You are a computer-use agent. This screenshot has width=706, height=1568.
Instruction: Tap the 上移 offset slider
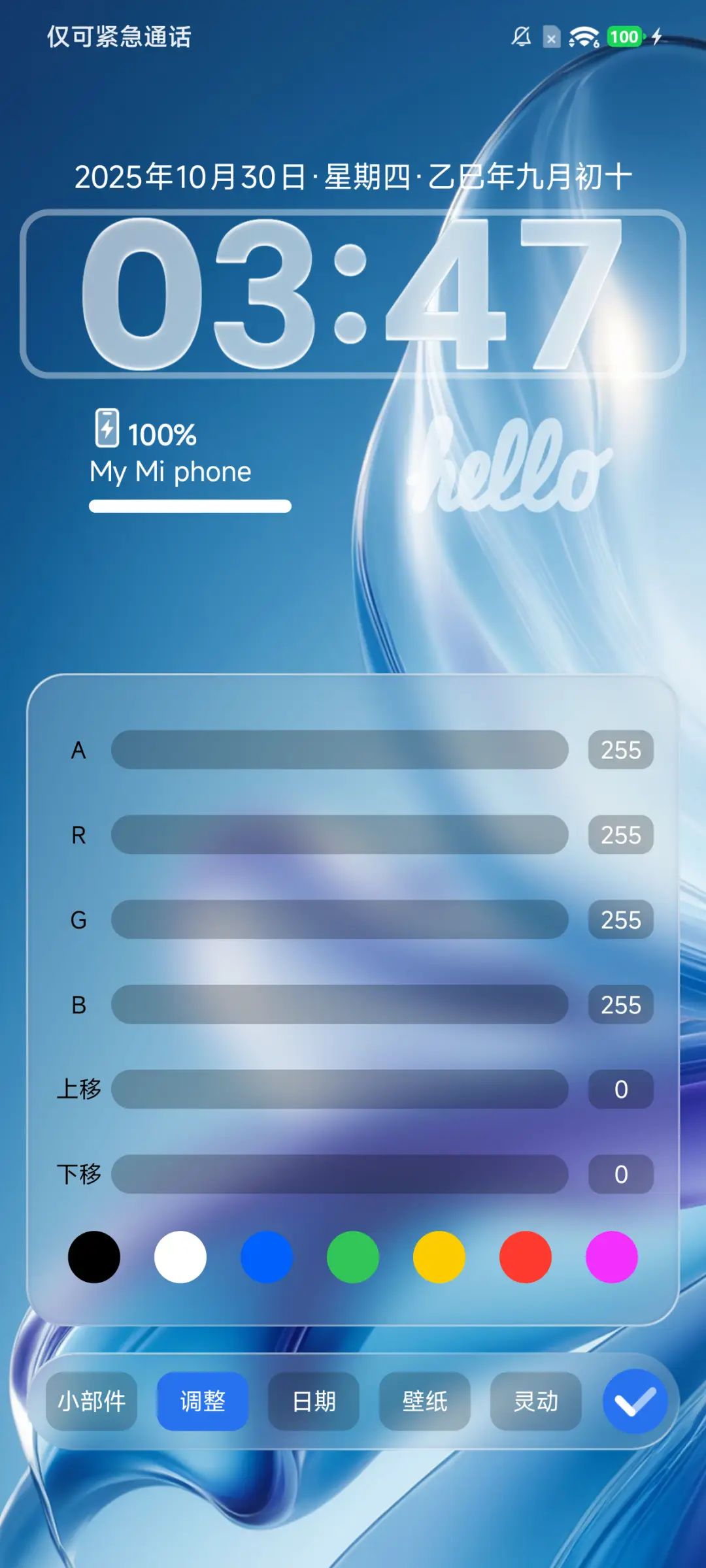click(339, 1089)
